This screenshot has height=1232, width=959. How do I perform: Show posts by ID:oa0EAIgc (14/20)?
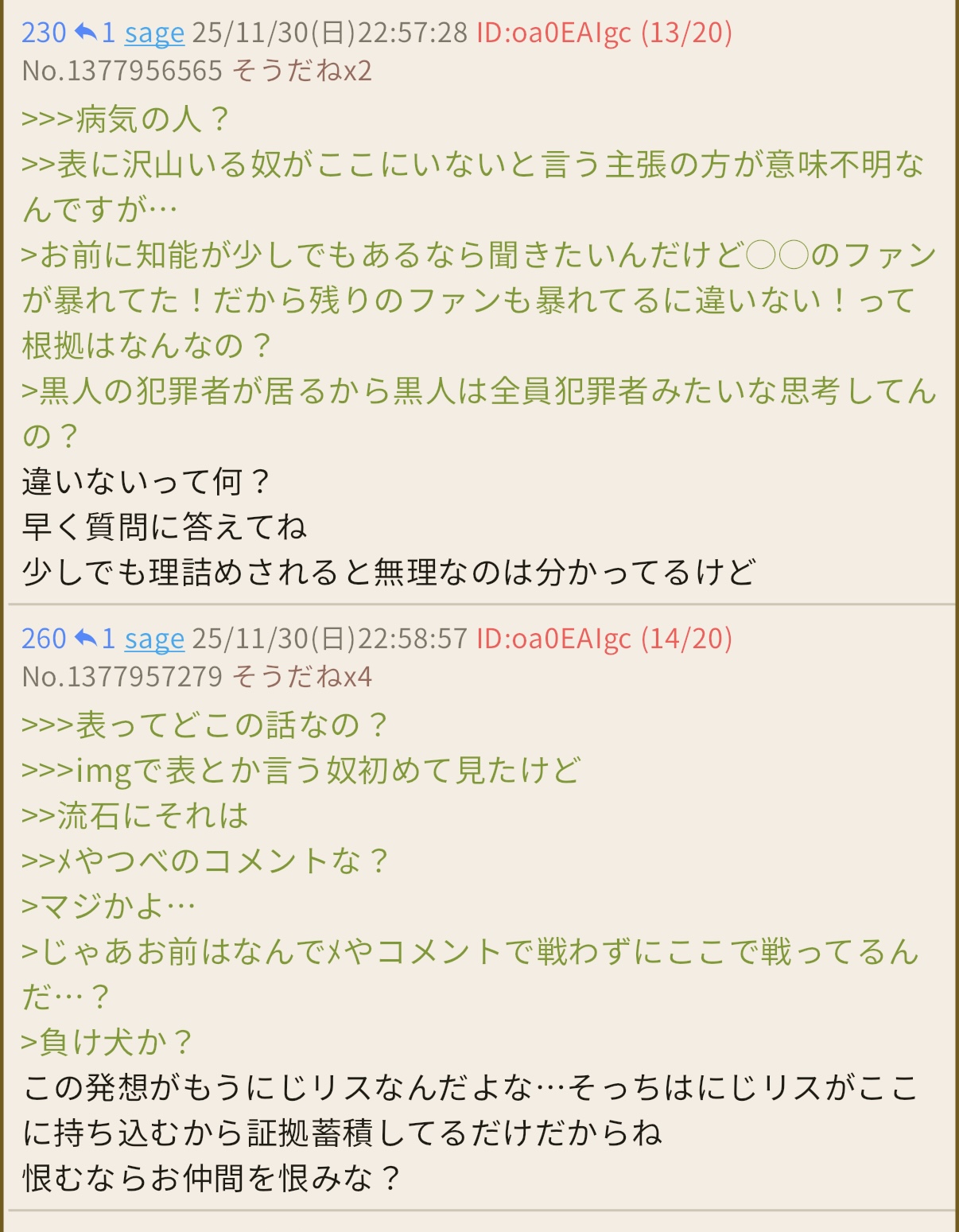604,639
